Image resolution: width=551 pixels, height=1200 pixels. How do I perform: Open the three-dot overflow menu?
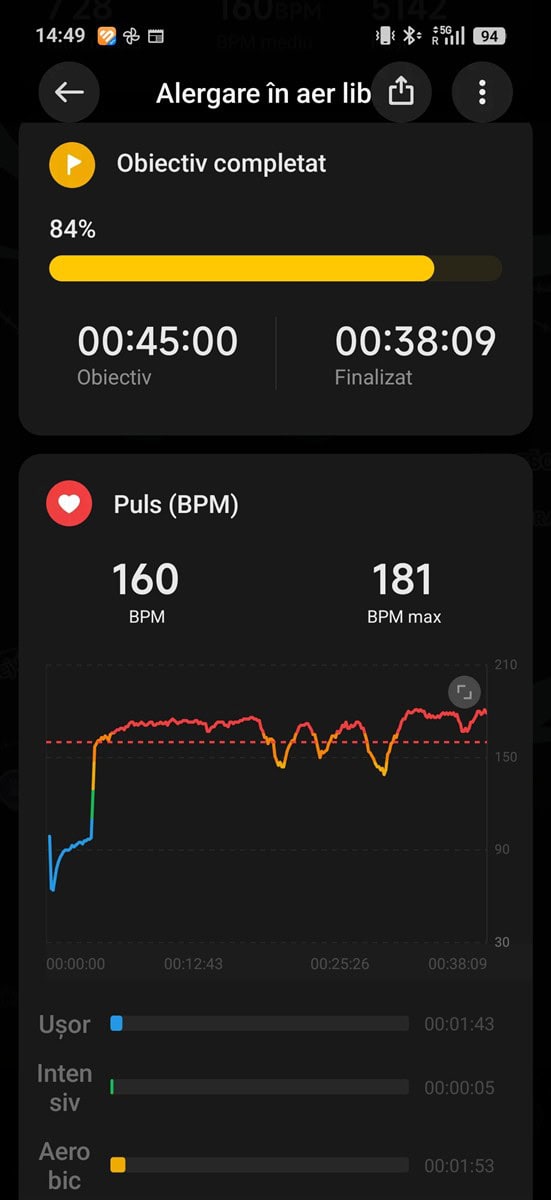point(482,93)
